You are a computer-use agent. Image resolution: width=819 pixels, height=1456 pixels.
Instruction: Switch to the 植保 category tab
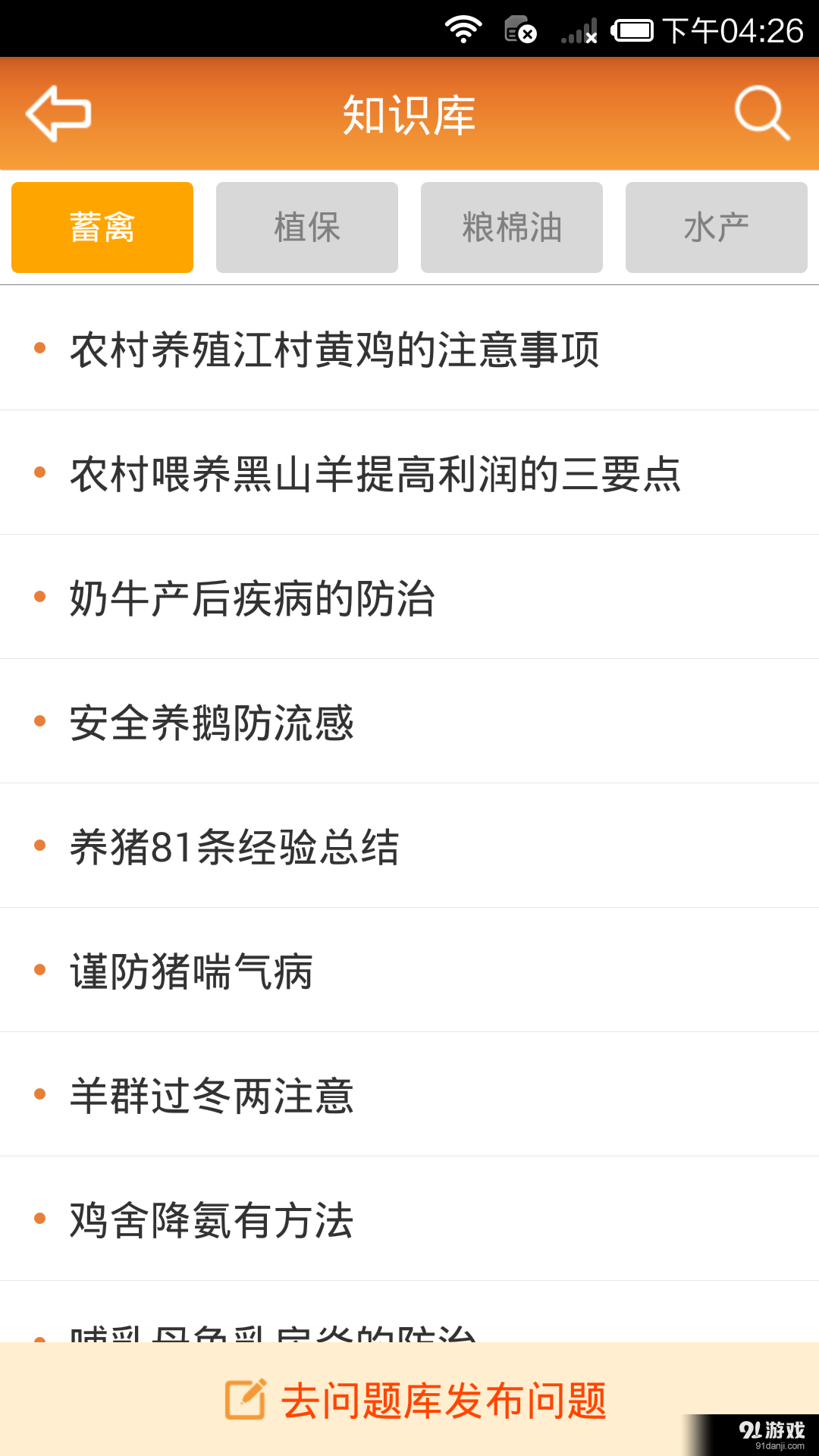306,226
